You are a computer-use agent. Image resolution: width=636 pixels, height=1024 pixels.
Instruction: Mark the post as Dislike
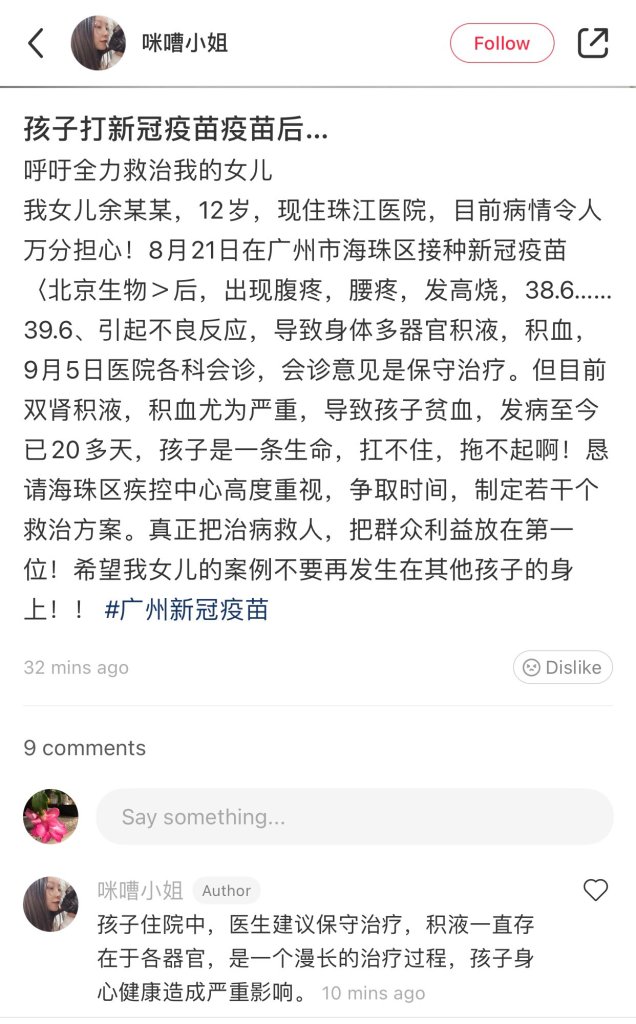click(562, 667)
